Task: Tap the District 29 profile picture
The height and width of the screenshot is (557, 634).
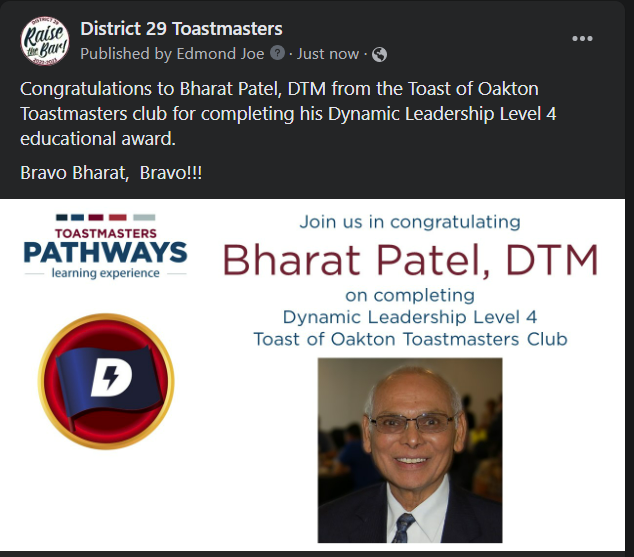Action: point(44,41)
